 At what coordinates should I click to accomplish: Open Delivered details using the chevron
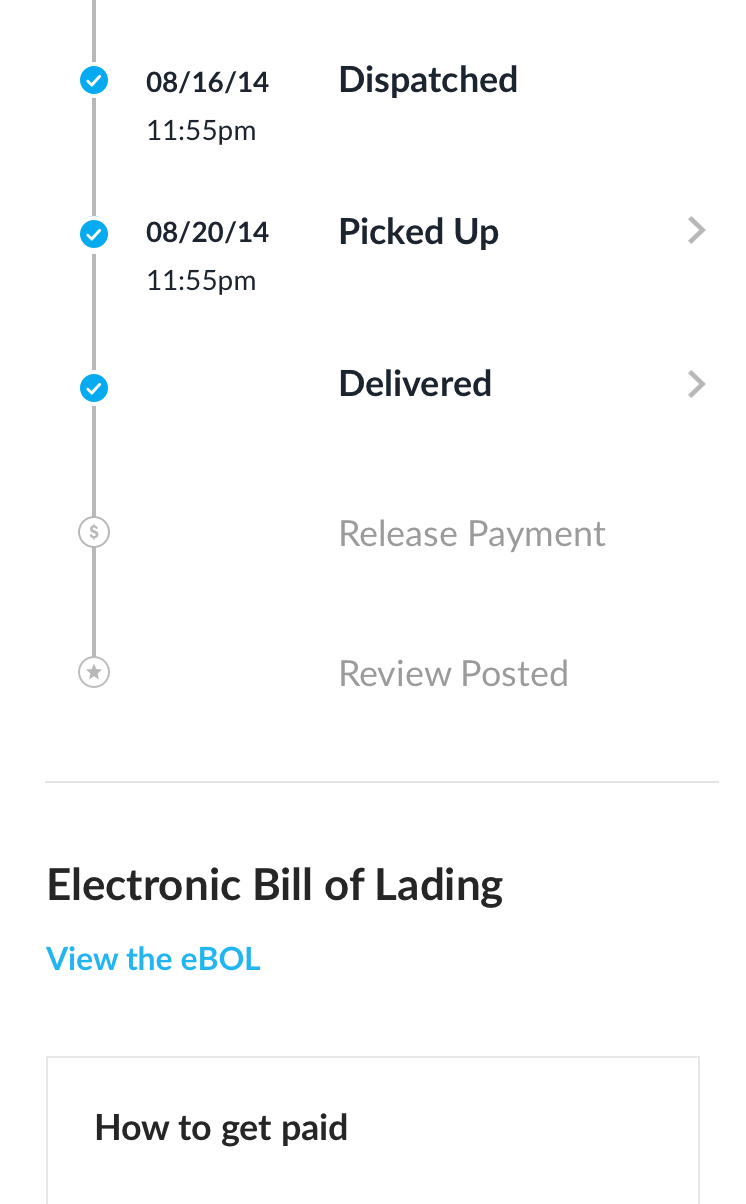697,383
